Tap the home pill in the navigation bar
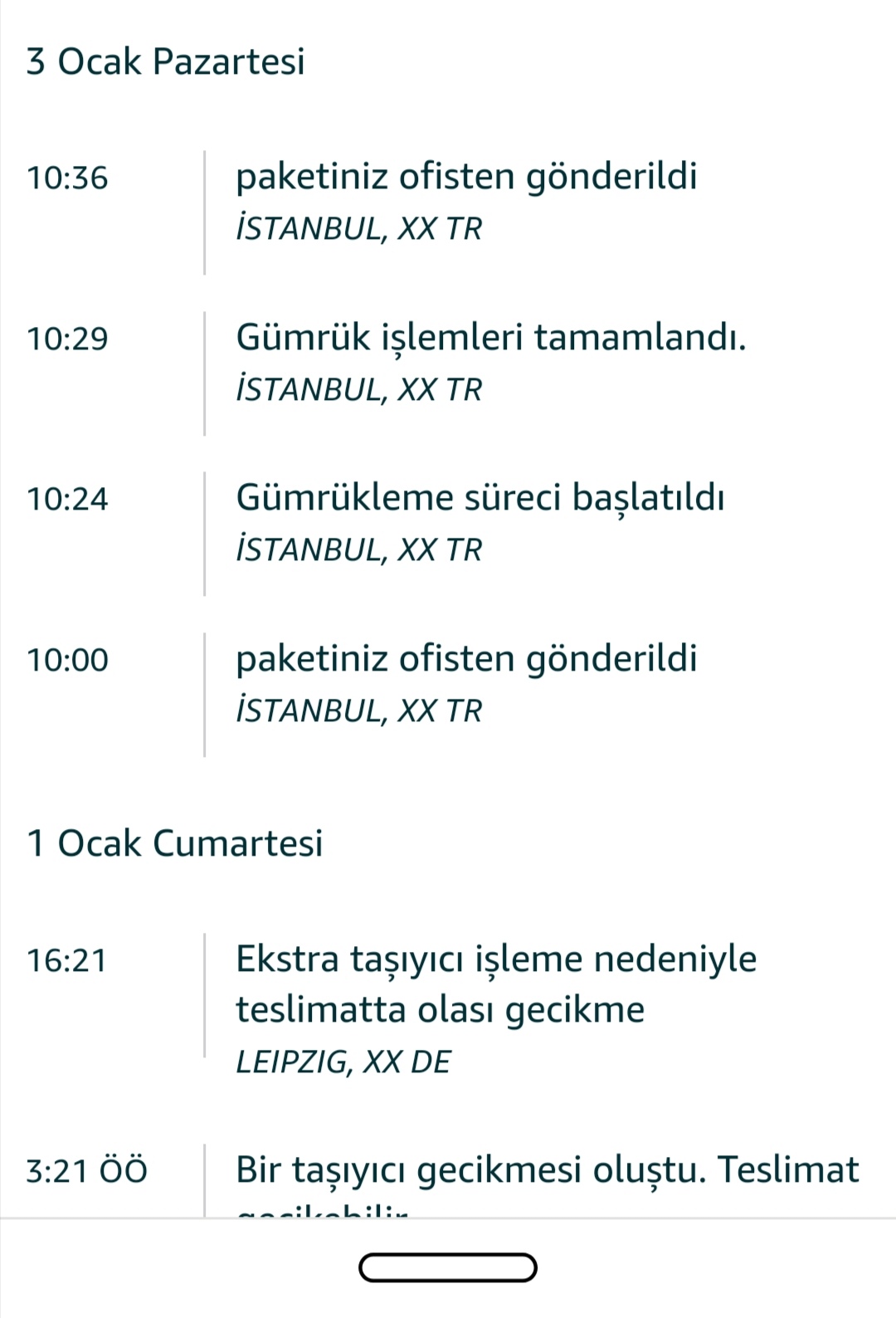This screenshot has height=1318, width=896. click(x=448, y=1267)
